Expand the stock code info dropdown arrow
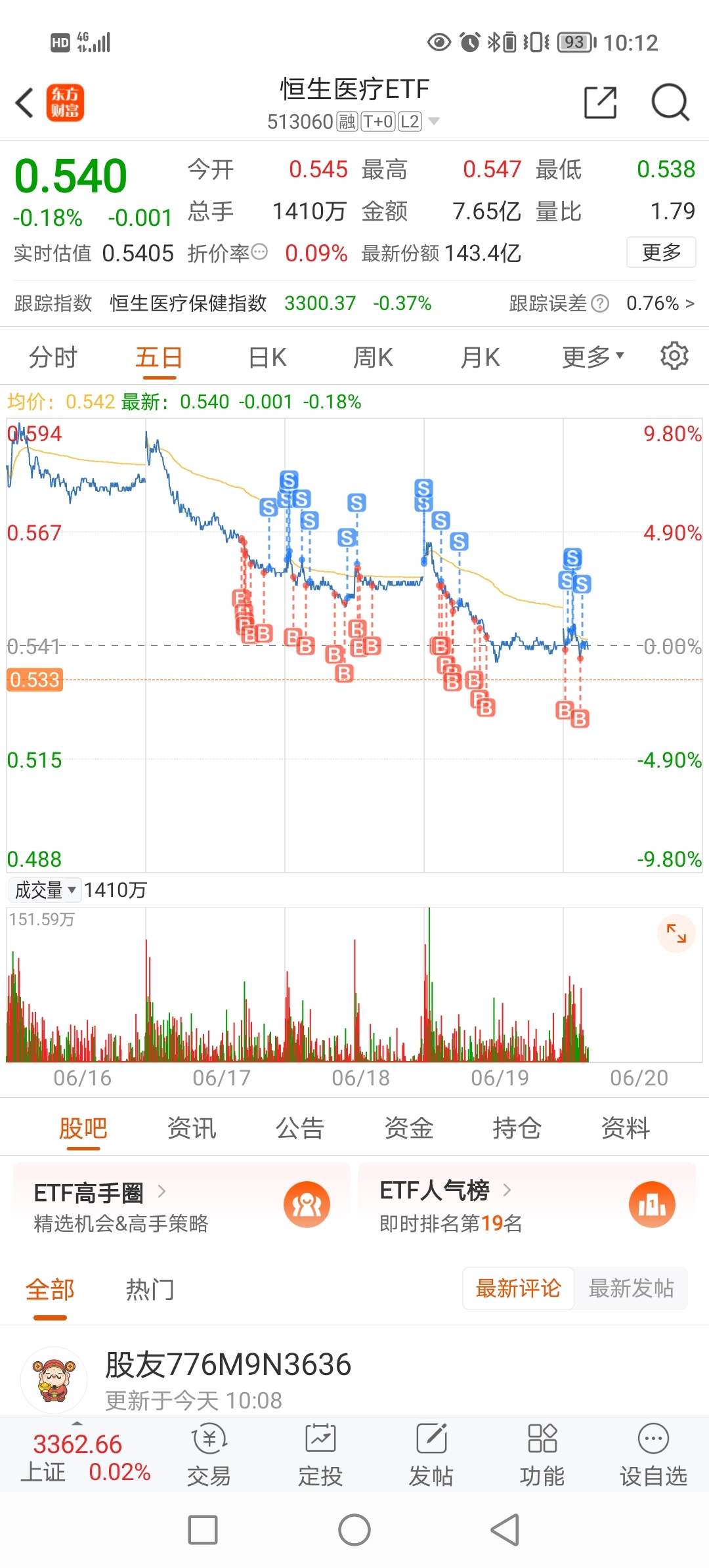Viewport: 709px width, 1568px height. [x=433, y=121]
